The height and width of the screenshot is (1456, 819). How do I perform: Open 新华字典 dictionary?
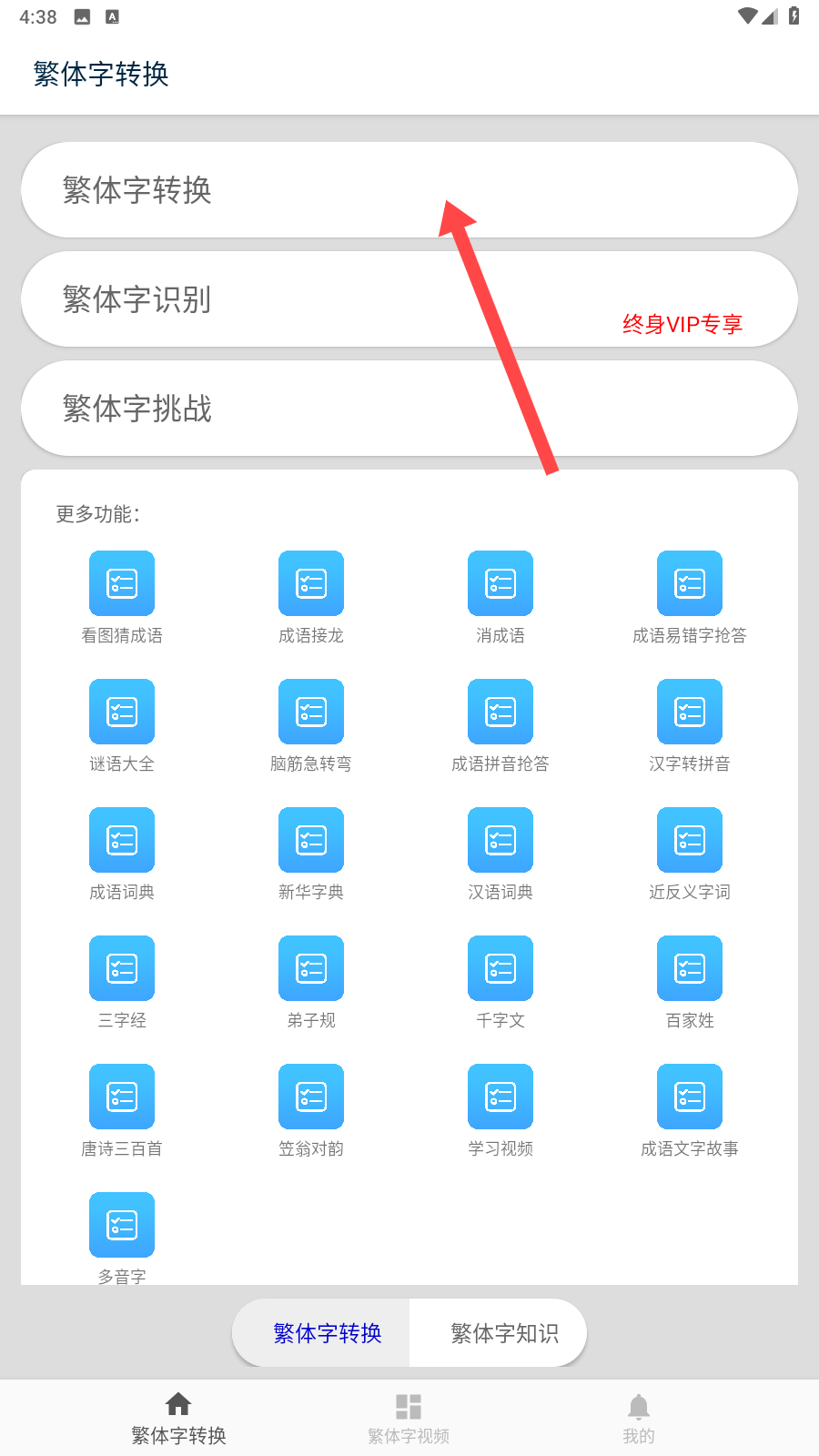click(x=311, y=854)
